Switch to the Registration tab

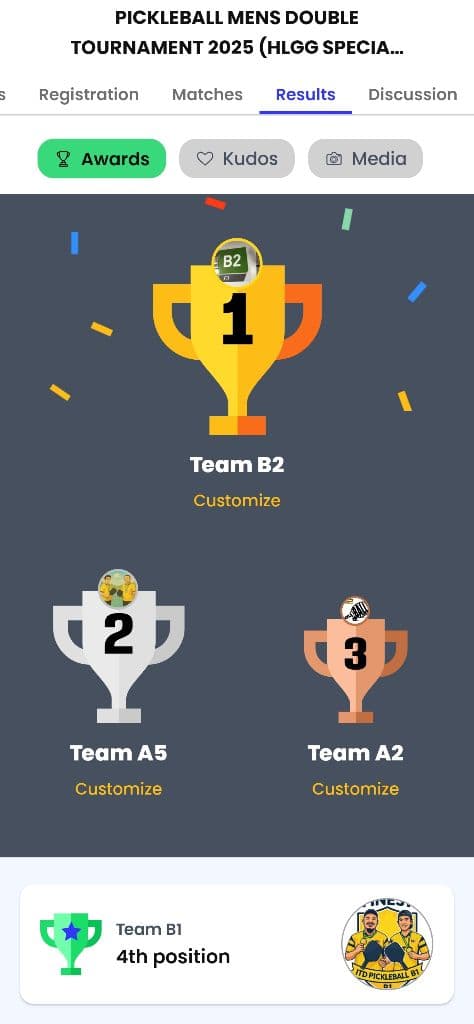tap(89, 95)
